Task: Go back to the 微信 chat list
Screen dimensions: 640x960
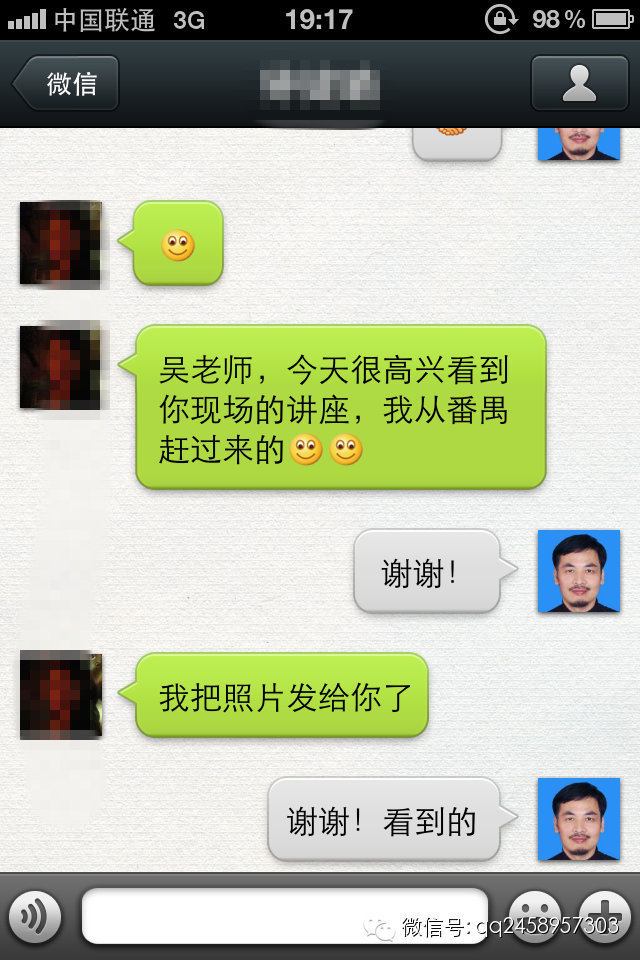Action: [67, 83]
